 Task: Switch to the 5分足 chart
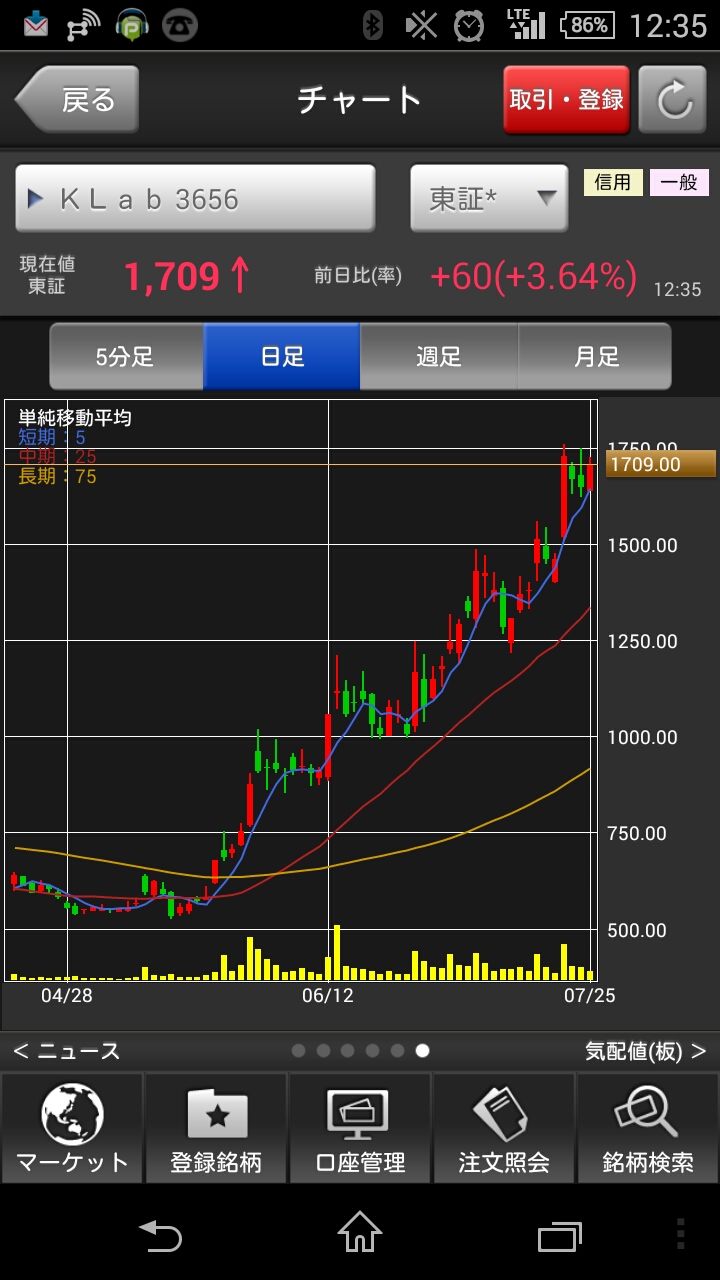tap(126, 357)
